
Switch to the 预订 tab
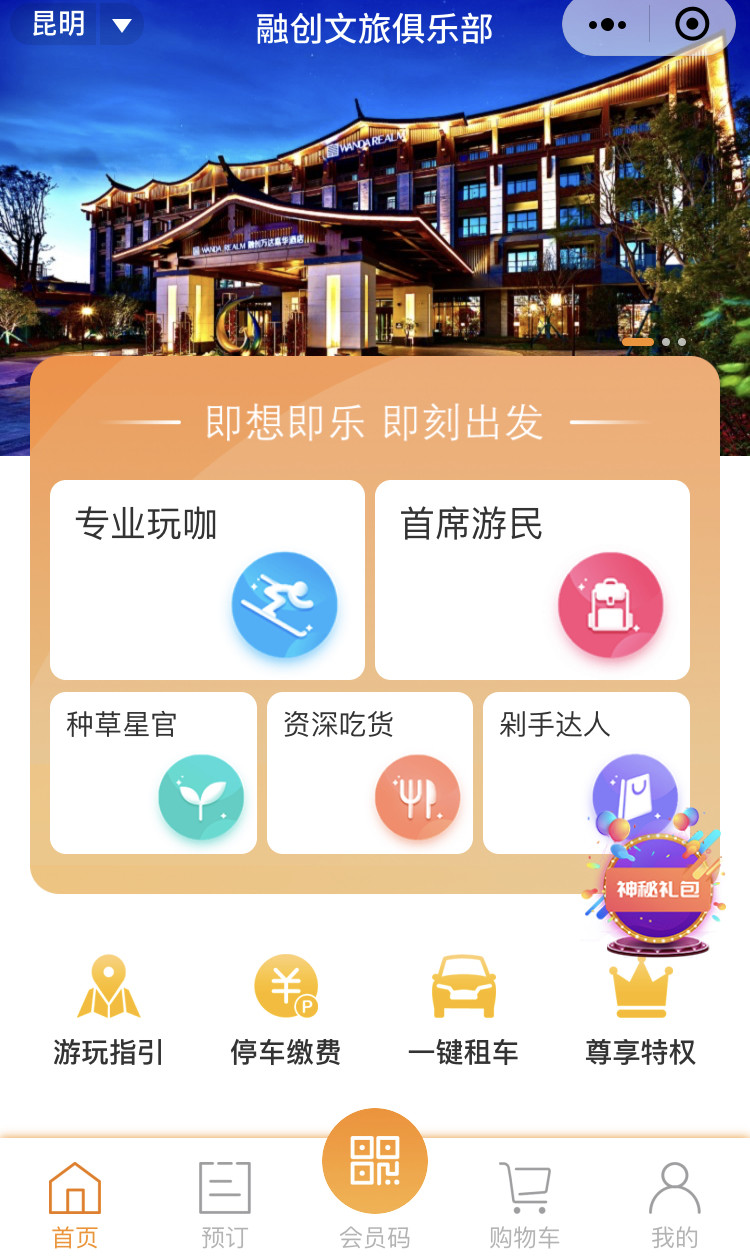[x=224, y=1205]
